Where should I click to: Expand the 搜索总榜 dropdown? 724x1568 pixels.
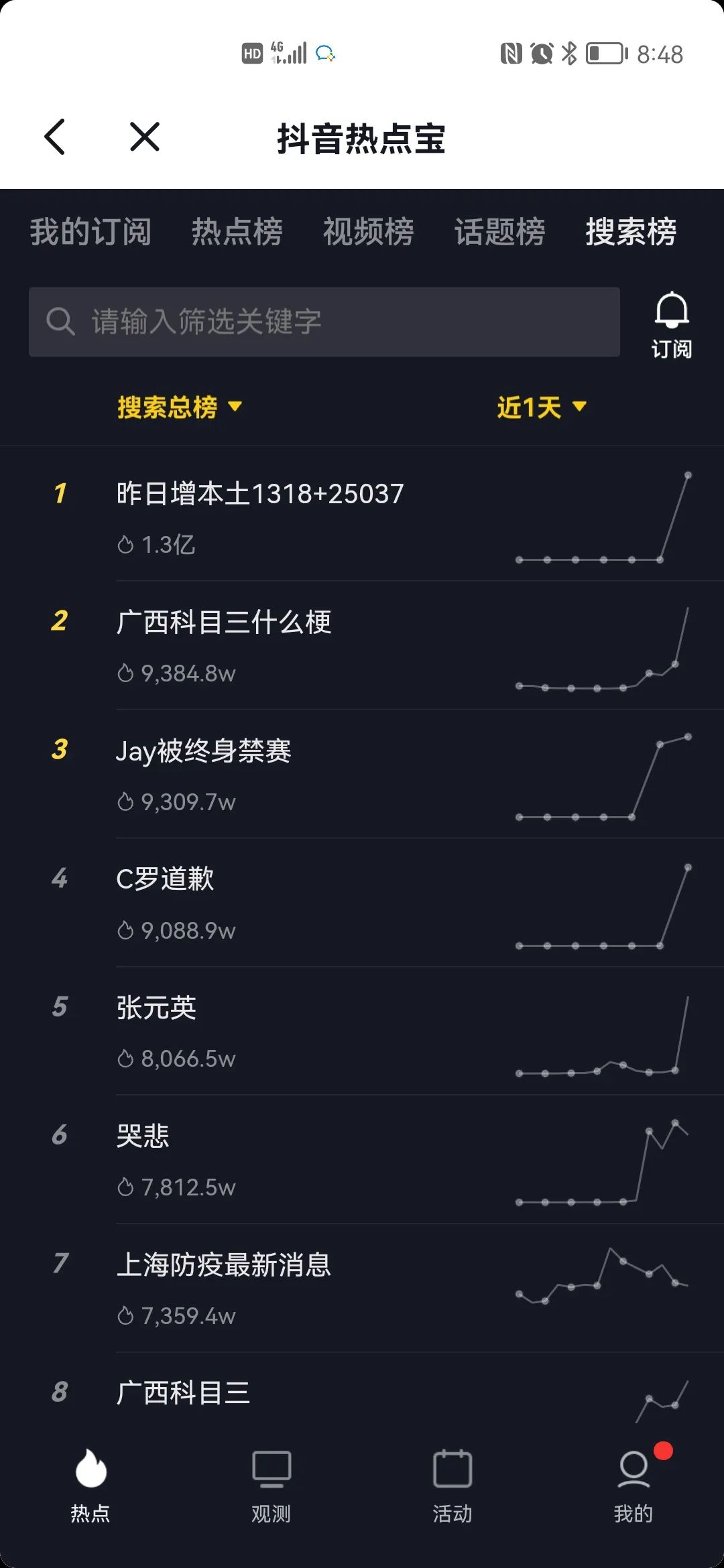tap(180, 407)
